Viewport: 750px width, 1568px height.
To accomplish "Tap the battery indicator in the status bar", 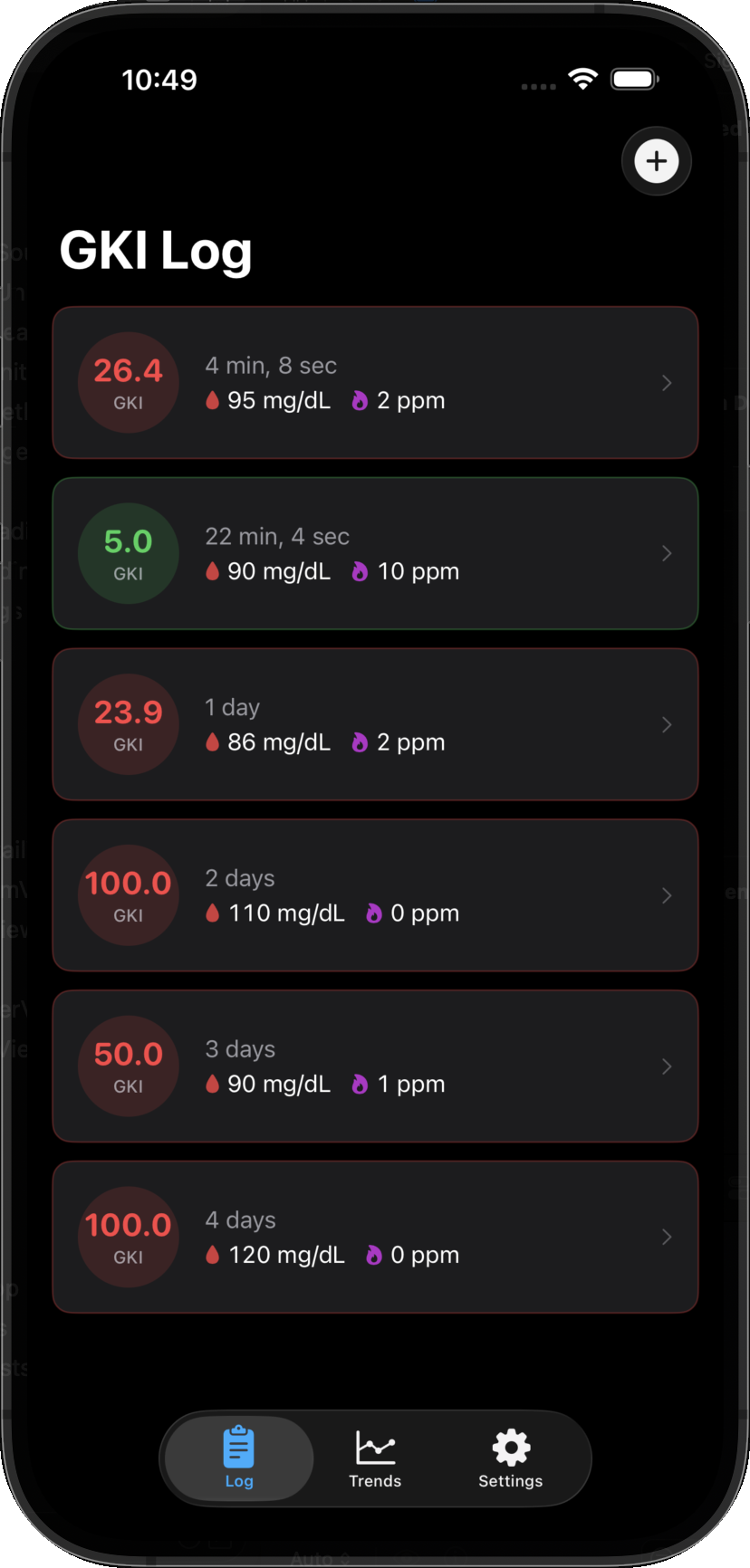I will [x=634, y=79].
